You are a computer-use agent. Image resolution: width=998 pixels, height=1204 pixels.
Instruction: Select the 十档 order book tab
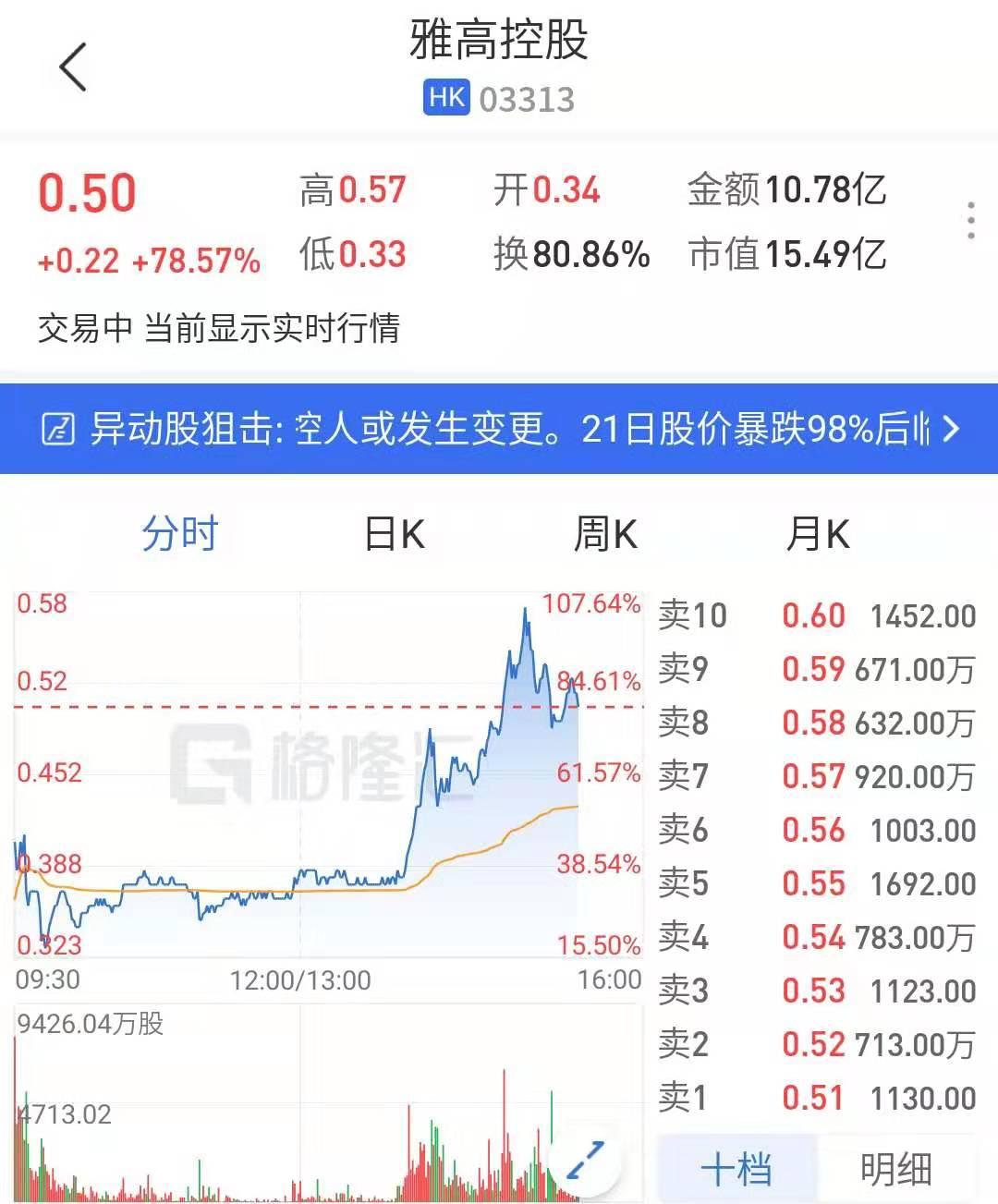[736, 1169]
